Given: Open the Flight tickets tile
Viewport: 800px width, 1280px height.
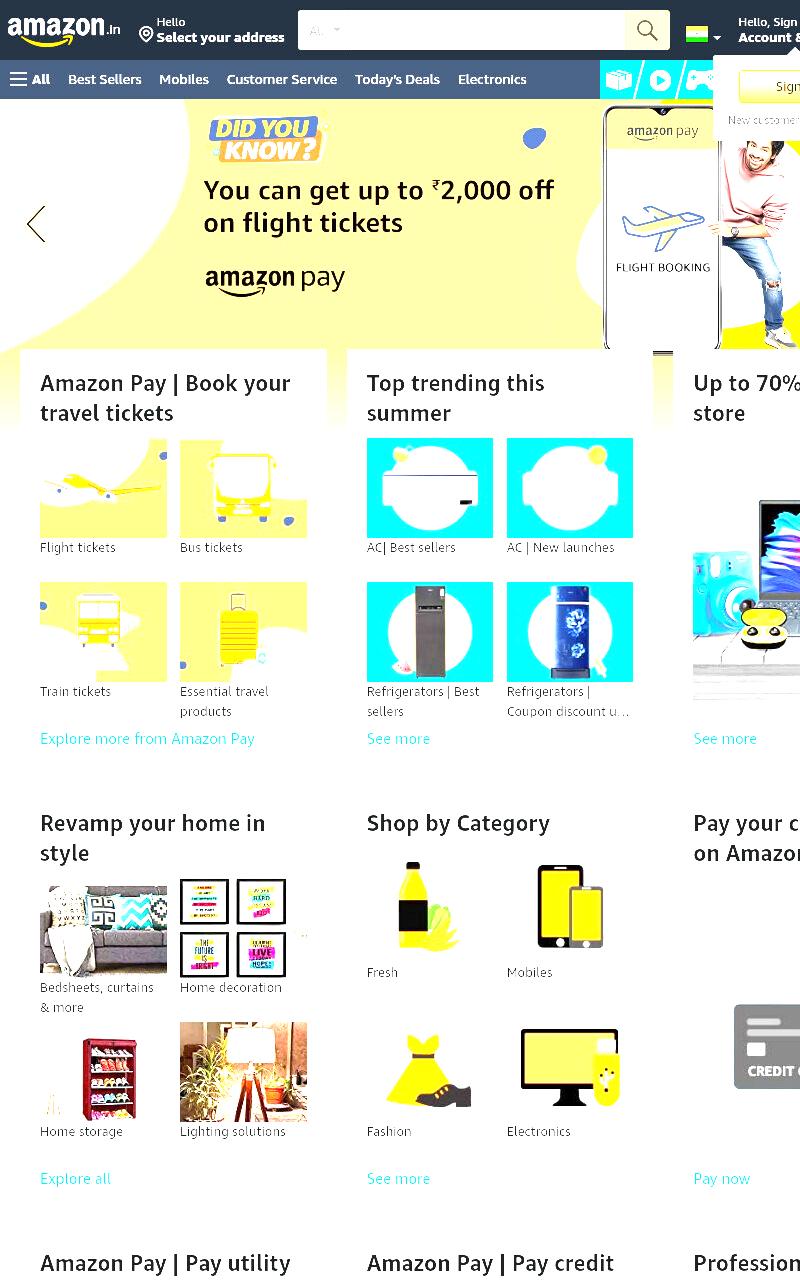Looking at the screenshot, I should [103, 497].
